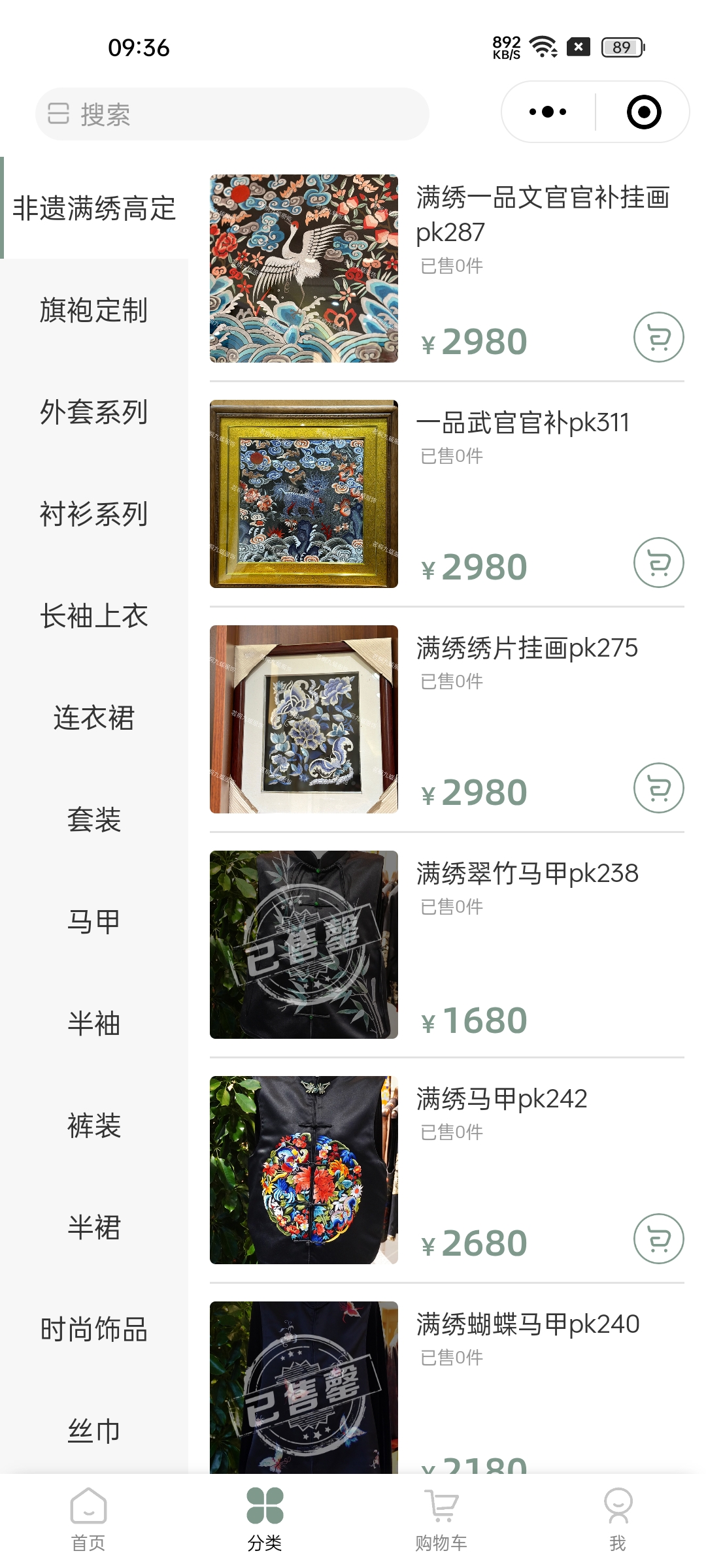Go to the 首页 tab
Viewport: 706px width, 1568px height.
[x=88, y=1520]
